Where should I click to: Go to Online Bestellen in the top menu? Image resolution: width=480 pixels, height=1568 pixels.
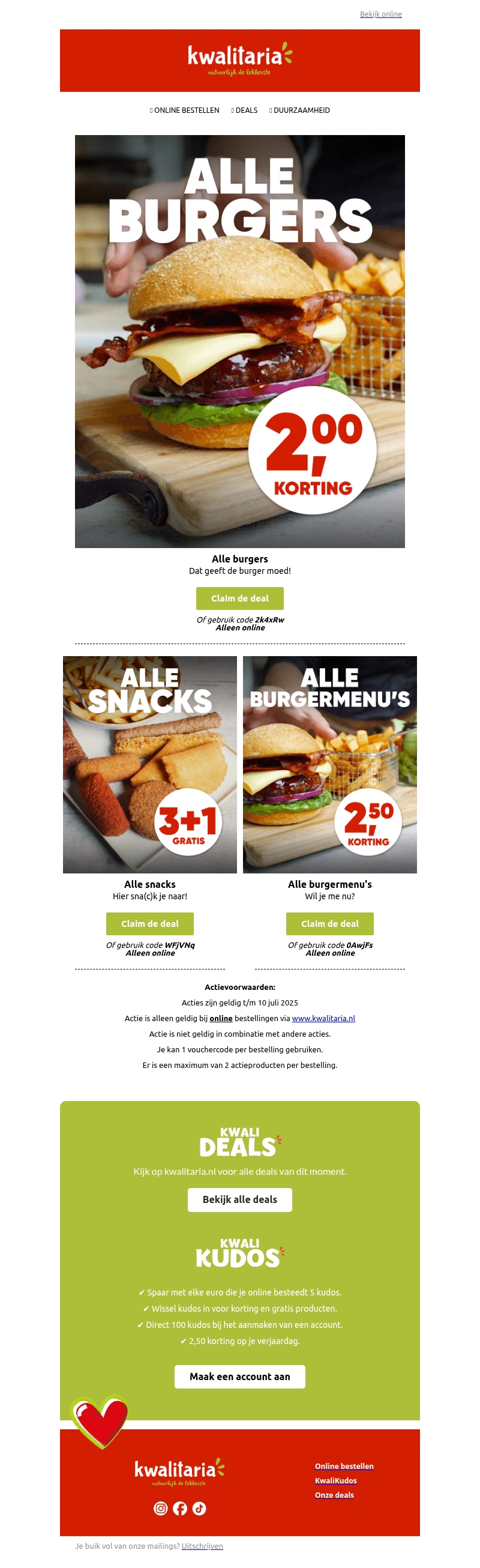(185, 110)
